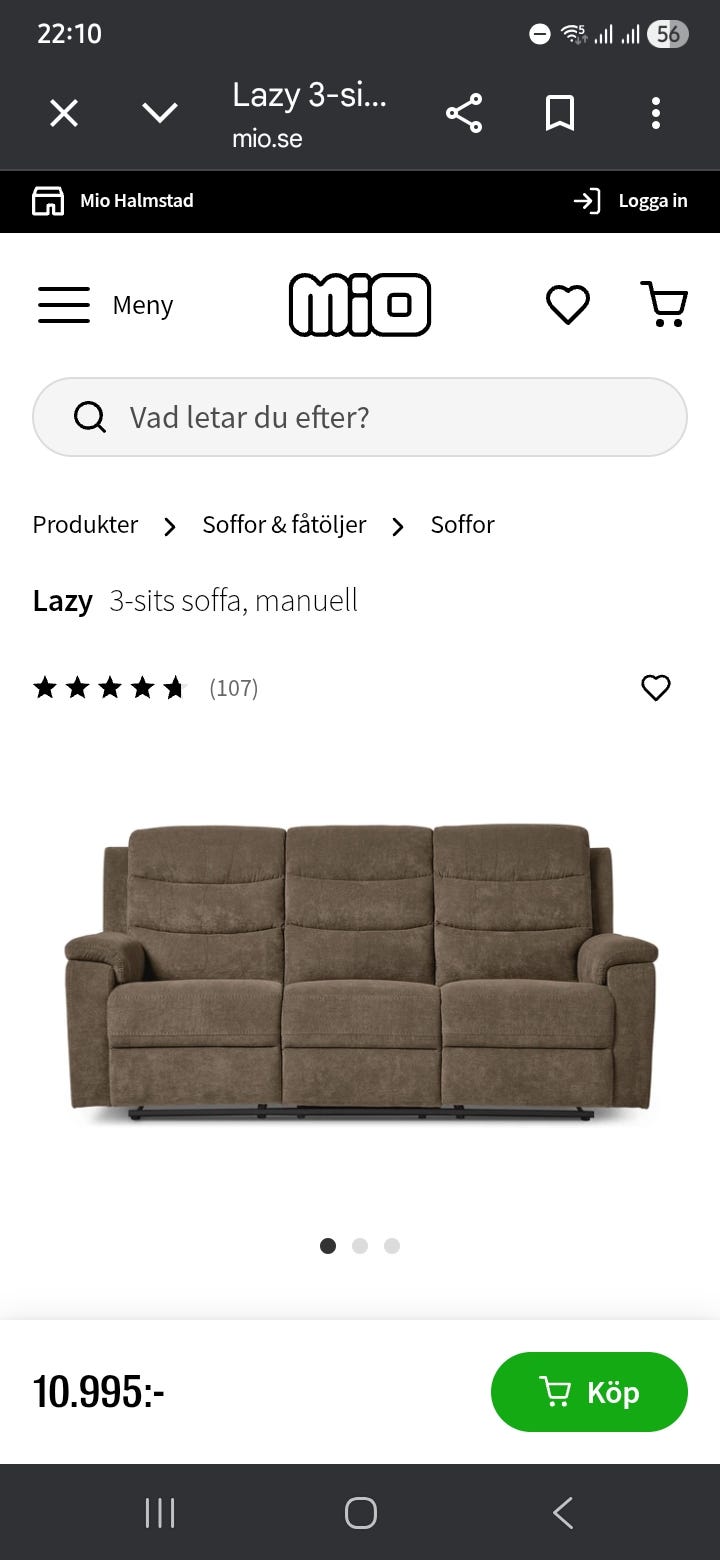Add Lazy sofa to favorites

pos(656,688)
